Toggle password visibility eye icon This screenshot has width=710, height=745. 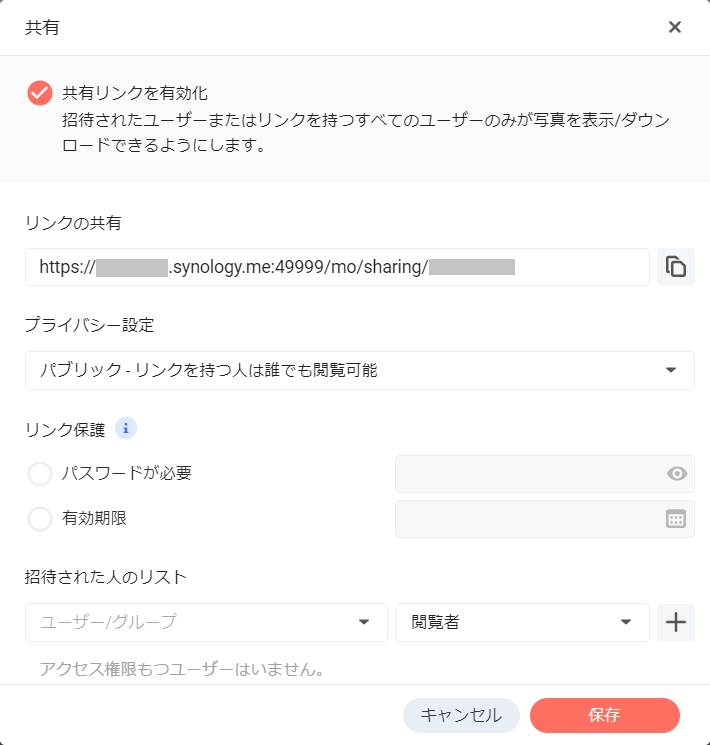coord(677,474)
